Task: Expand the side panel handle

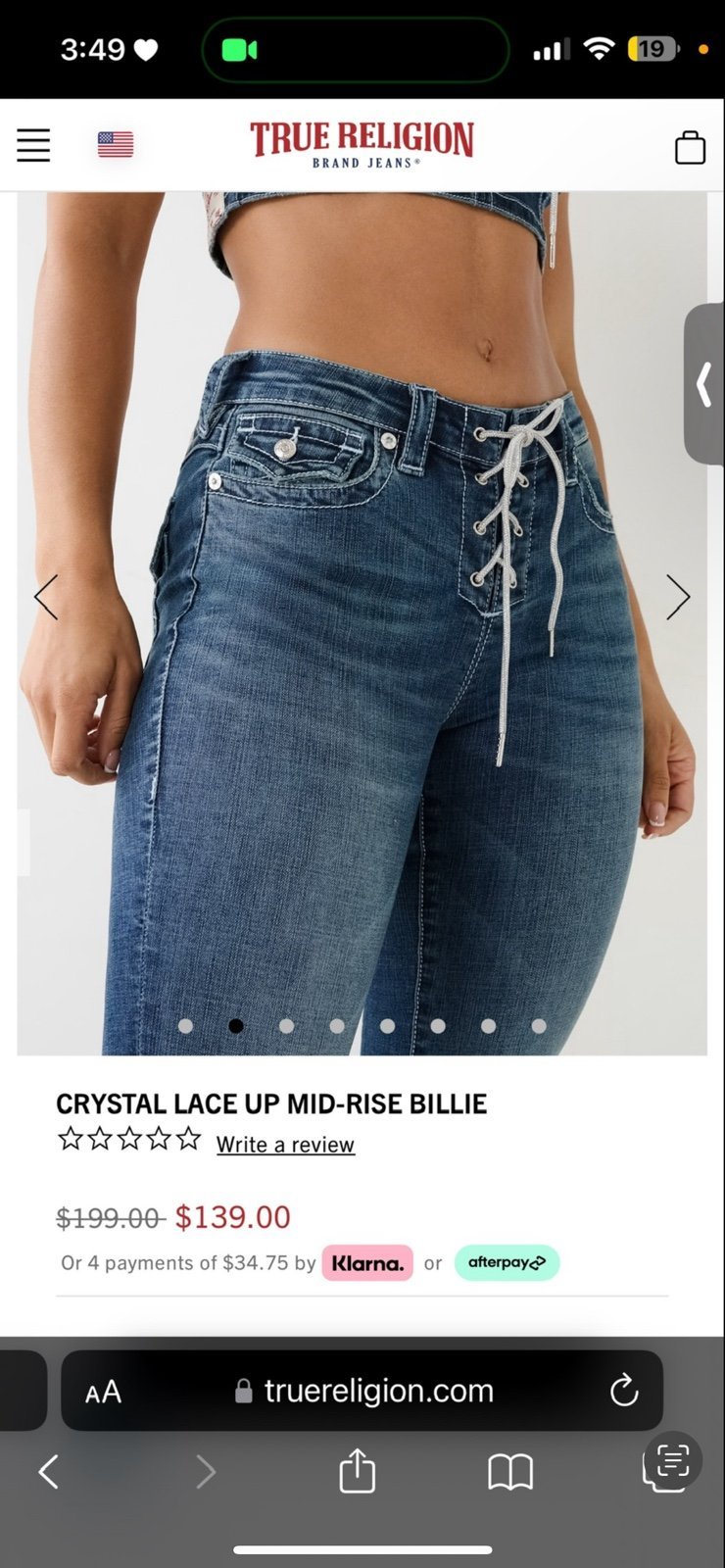Action: tap(704, 384)
